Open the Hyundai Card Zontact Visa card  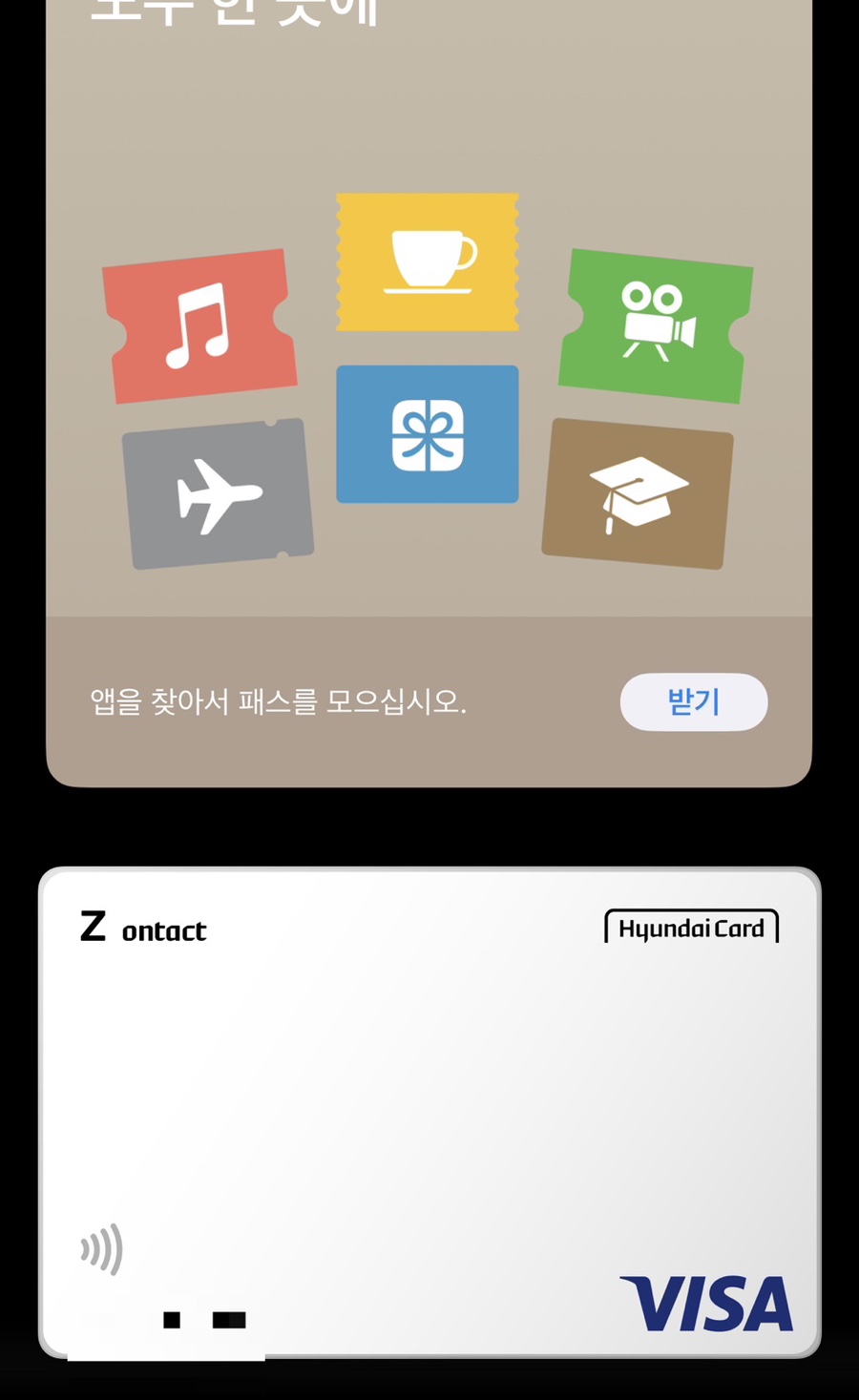coord(429,1113)
